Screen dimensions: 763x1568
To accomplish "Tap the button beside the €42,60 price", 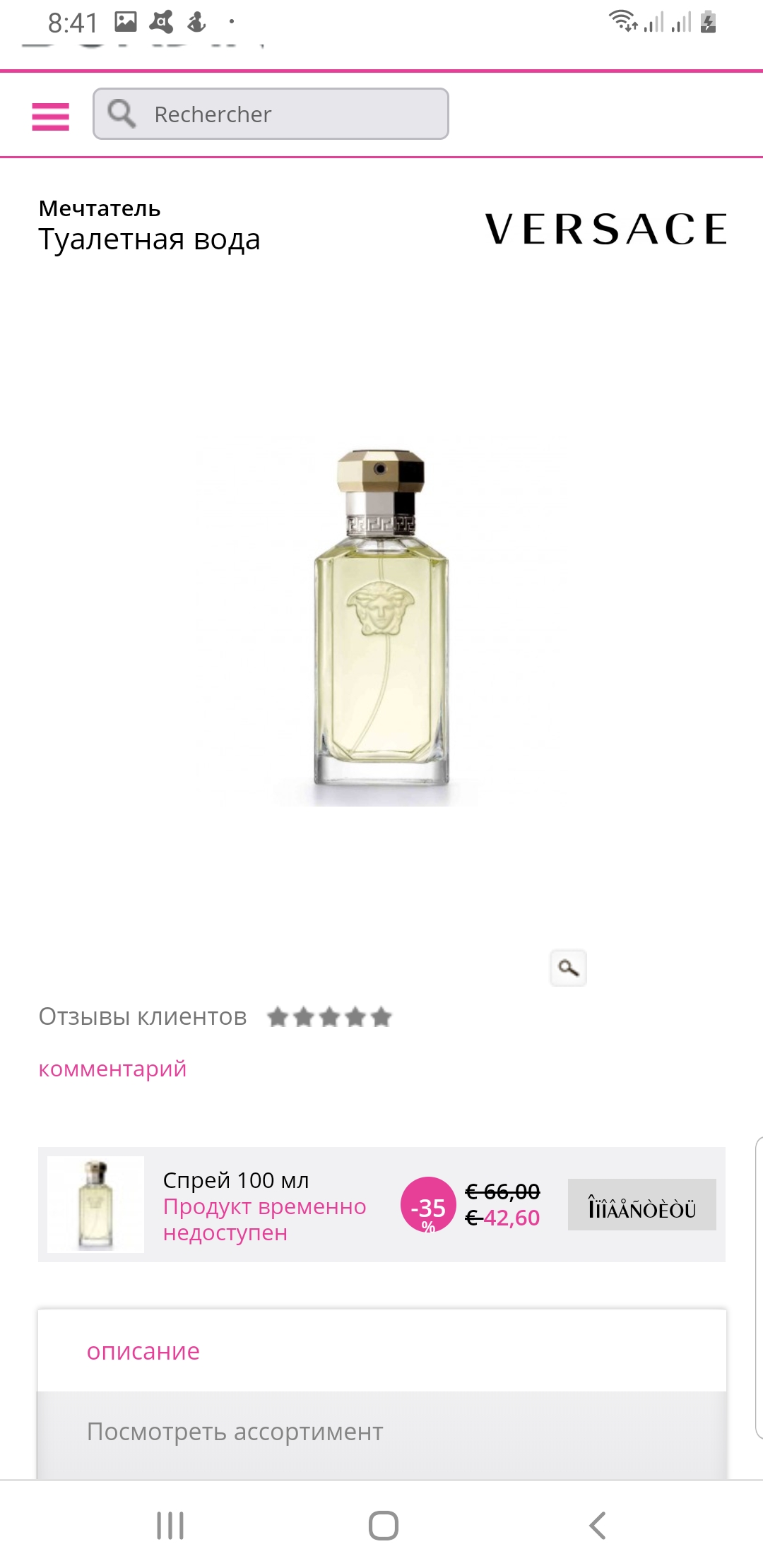I will [x=641, y=1205].
